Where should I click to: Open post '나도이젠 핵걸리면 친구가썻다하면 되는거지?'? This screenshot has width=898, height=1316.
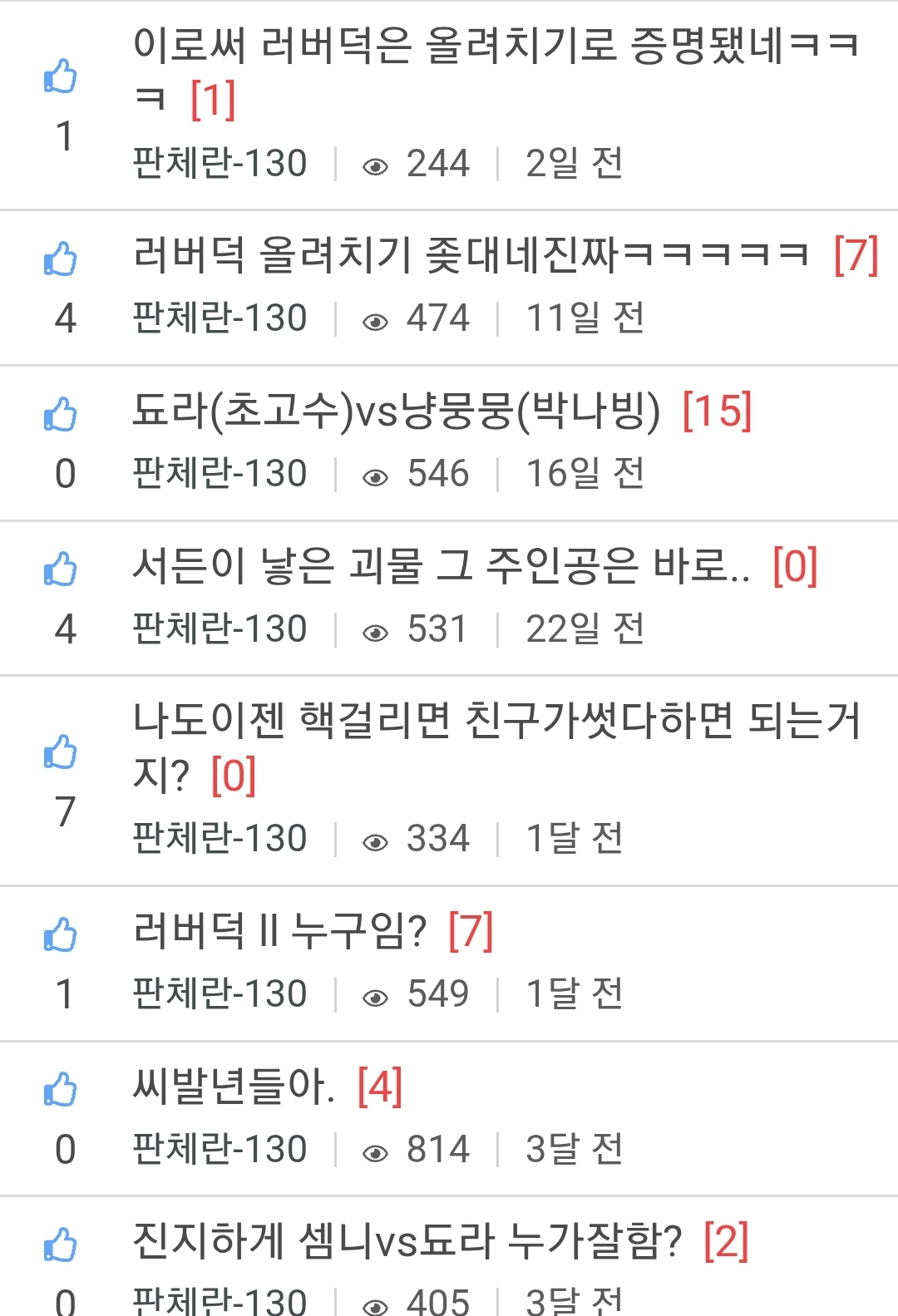[x=495, y=722]
